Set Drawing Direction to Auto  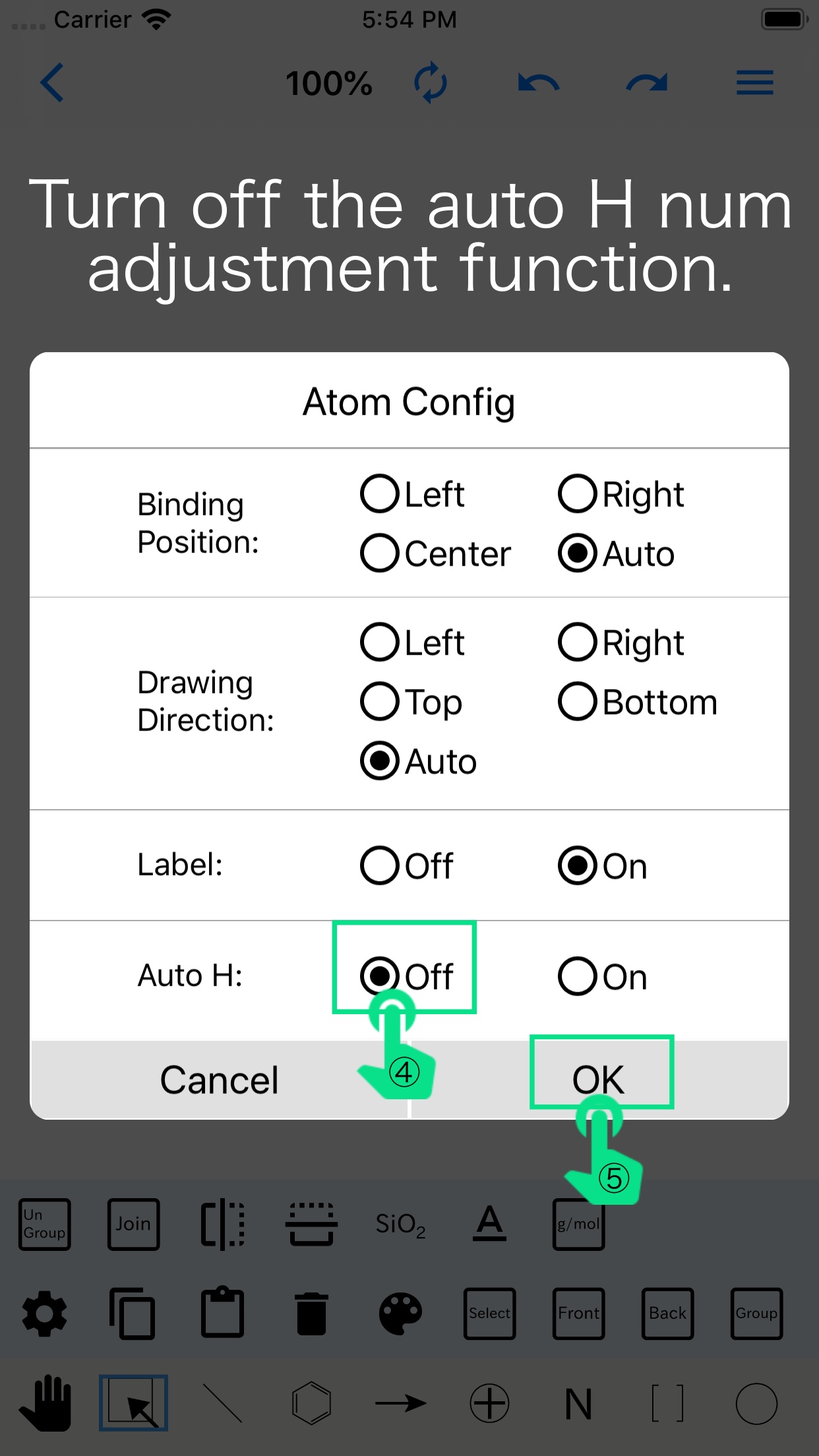coord(419,761)
